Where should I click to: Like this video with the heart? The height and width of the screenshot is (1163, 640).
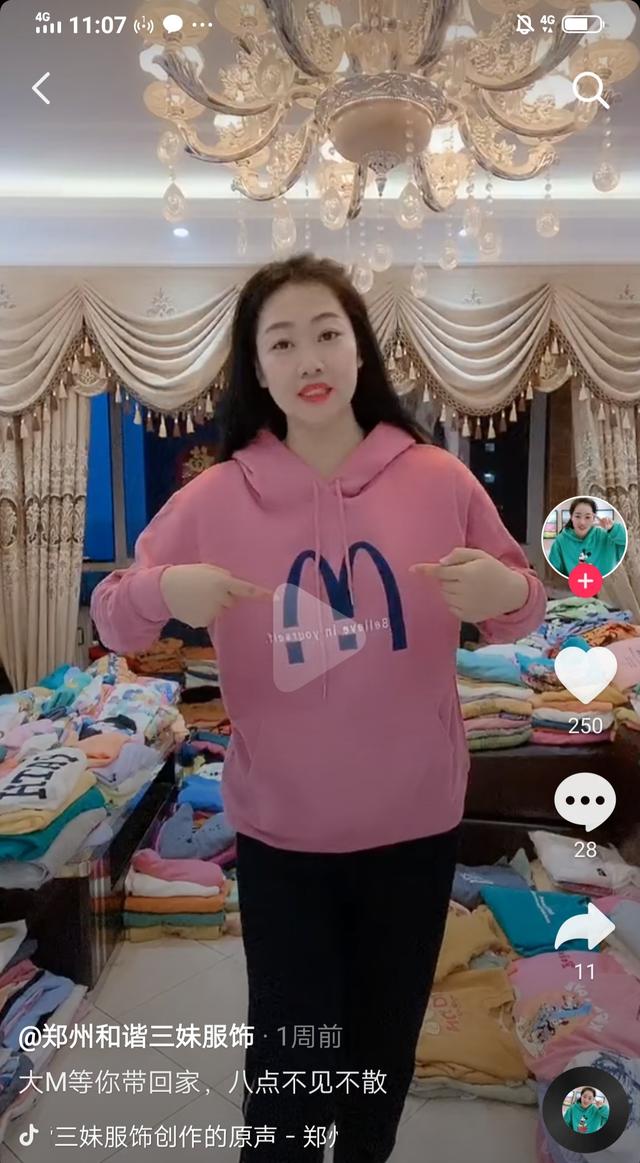click(585, 676)
